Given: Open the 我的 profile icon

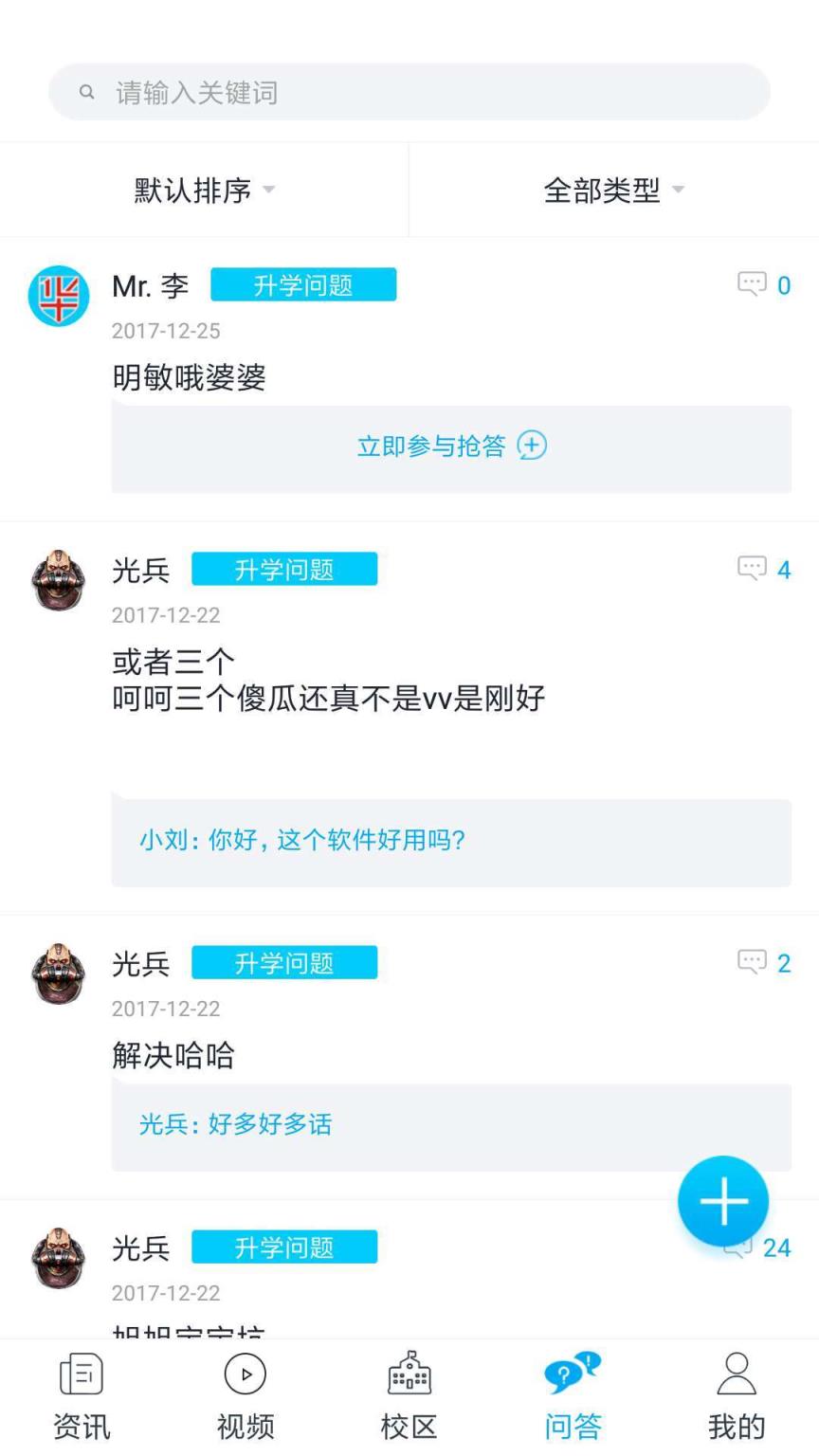Looking at the screenshot, I should pyautogui.click(x=737, y=1374).
